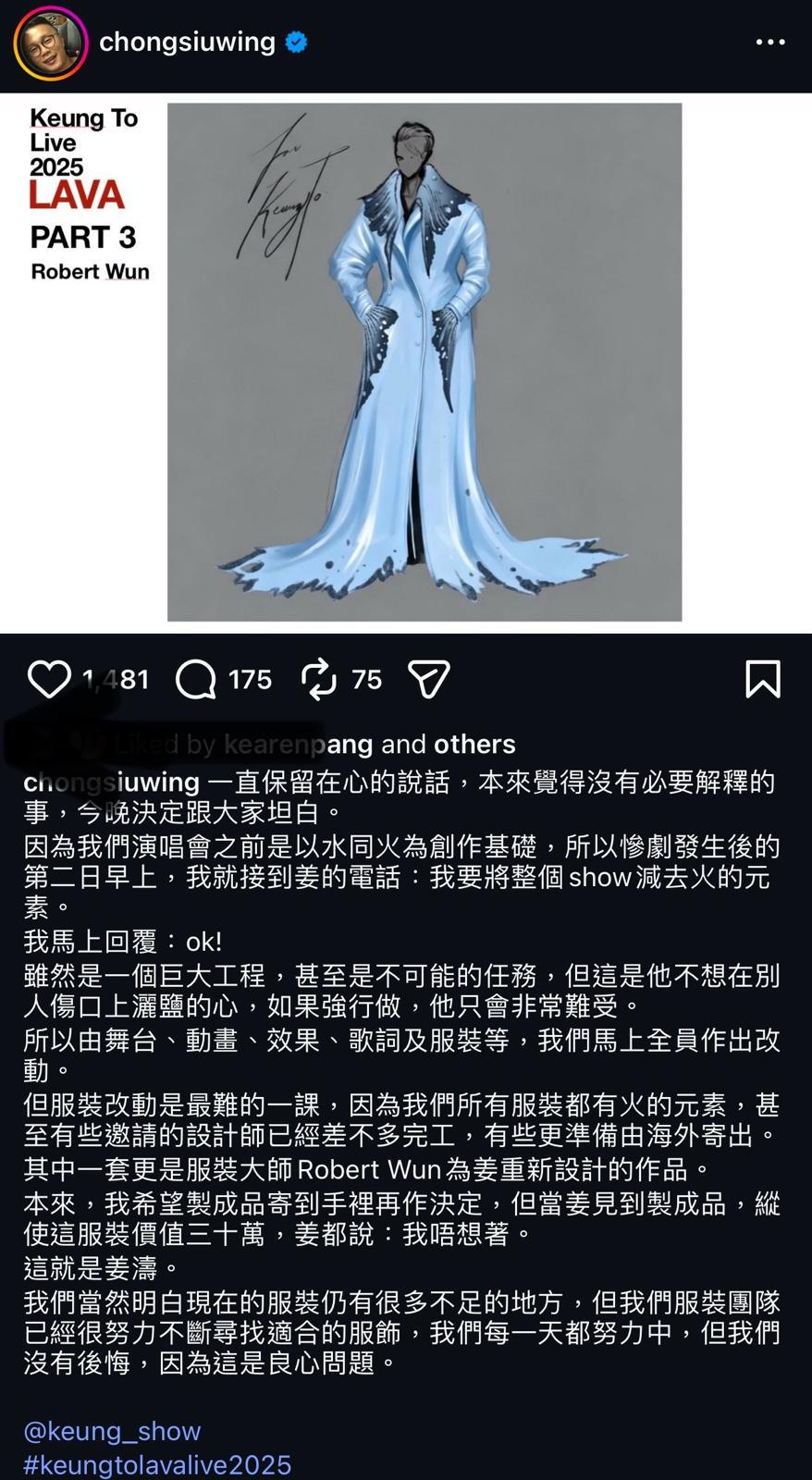Share the post via the paper plane icon

[x=428, y=679]
